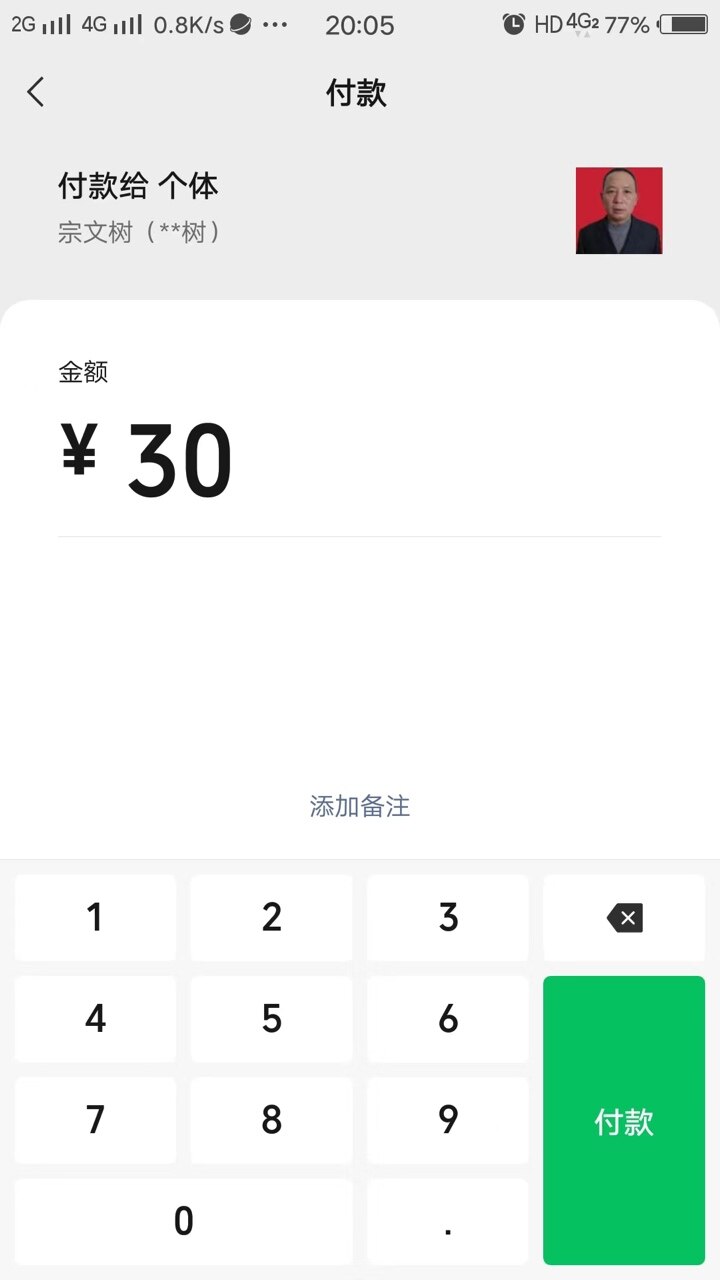The image size is (720, 1280).
Task: Enter digit 8 on the keypad
Action: click(x=271, y=1120)
